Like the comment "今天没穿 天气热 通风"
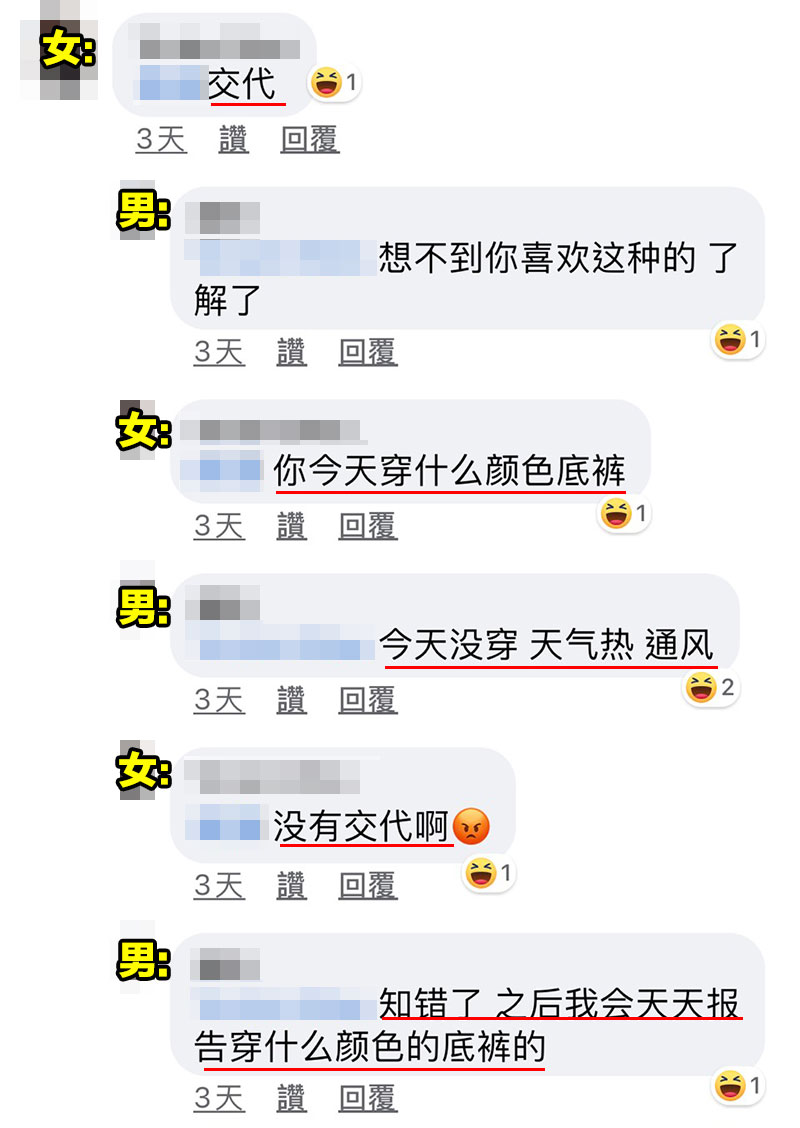800x1128 pixels. 291,700
